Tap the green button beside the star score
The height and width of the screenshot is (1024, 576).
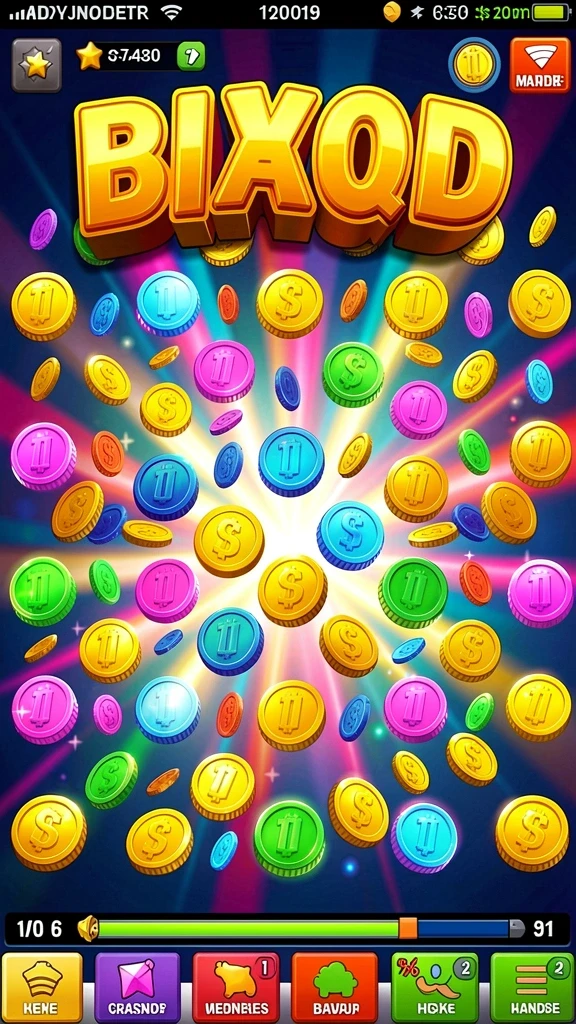click(x=191, y=56)
